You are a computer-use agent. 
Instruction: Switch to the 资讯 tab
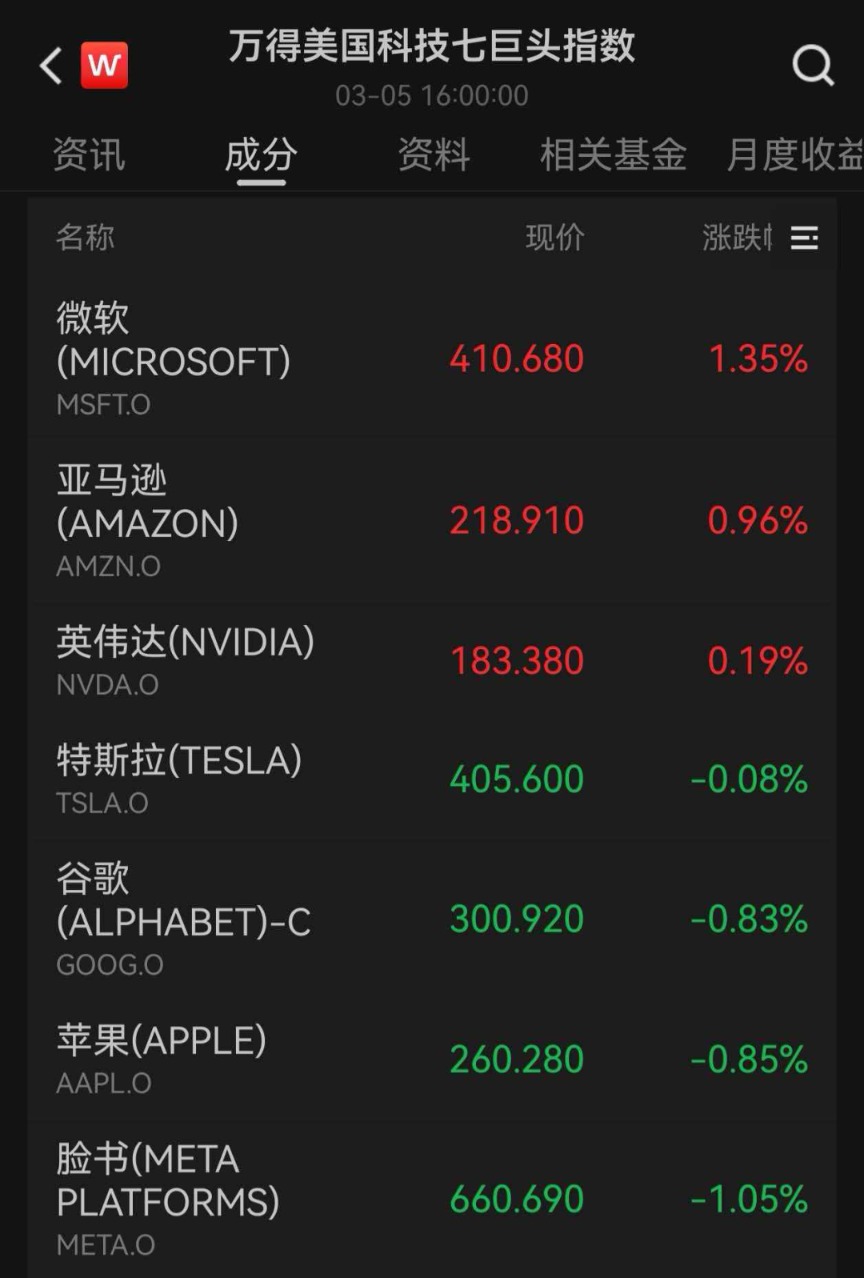(89, 155)
